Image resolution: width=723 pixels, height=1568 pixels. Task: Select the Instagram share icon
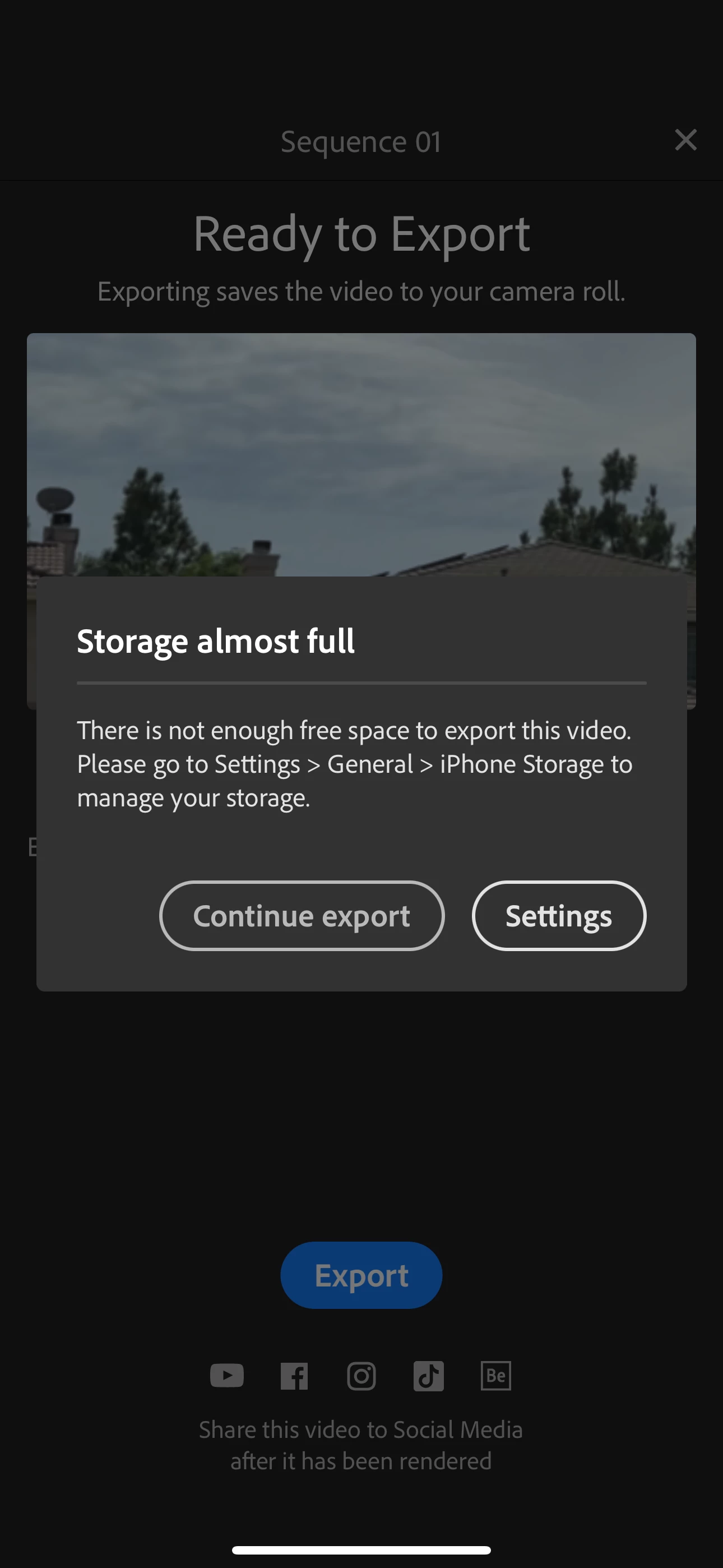coord(361,1376)
